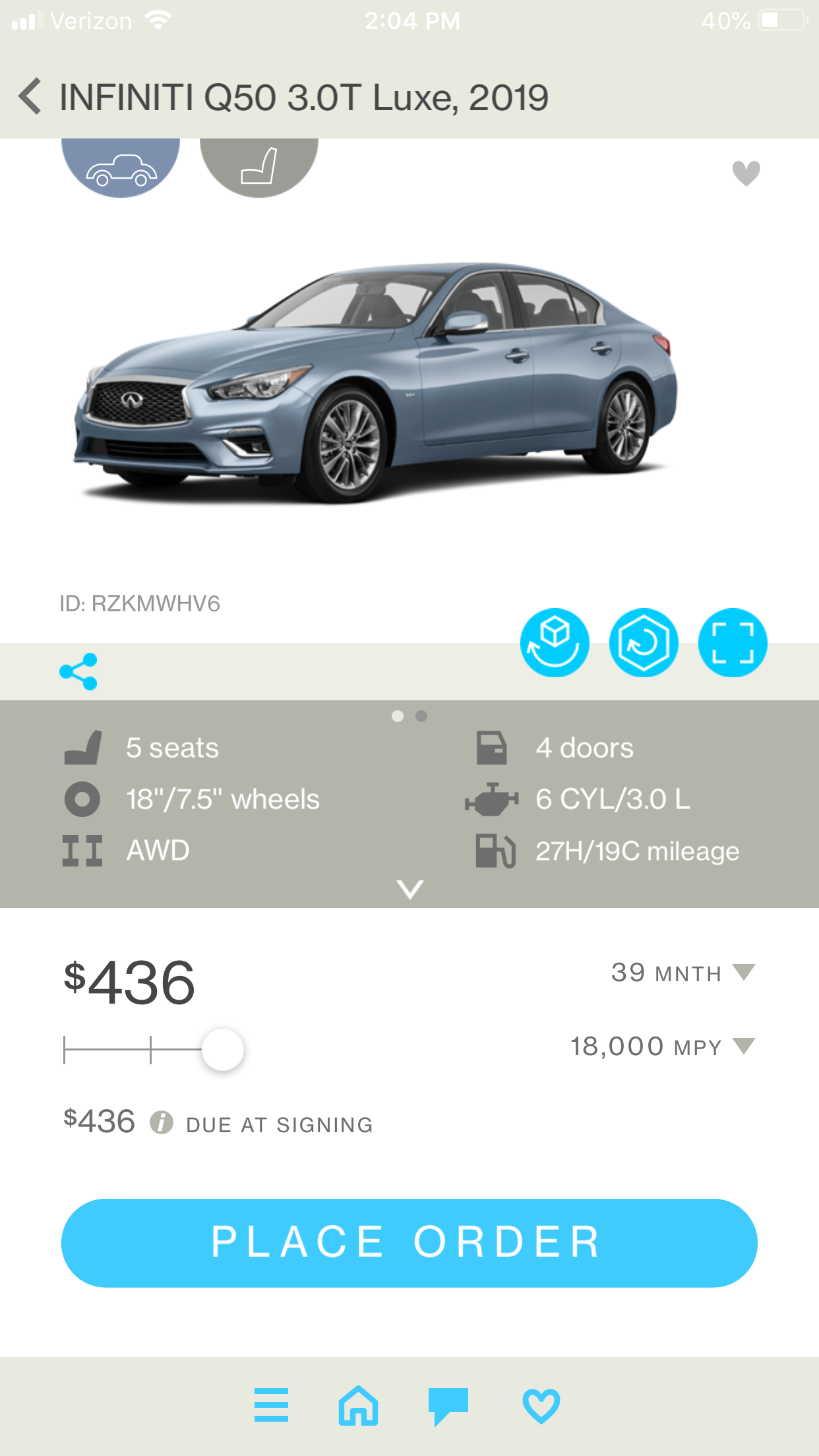Viewport: 819px width, 1456px height.
Task: Open the hamburger menu
Action: pyautogui.click(x=271, y=1405)
